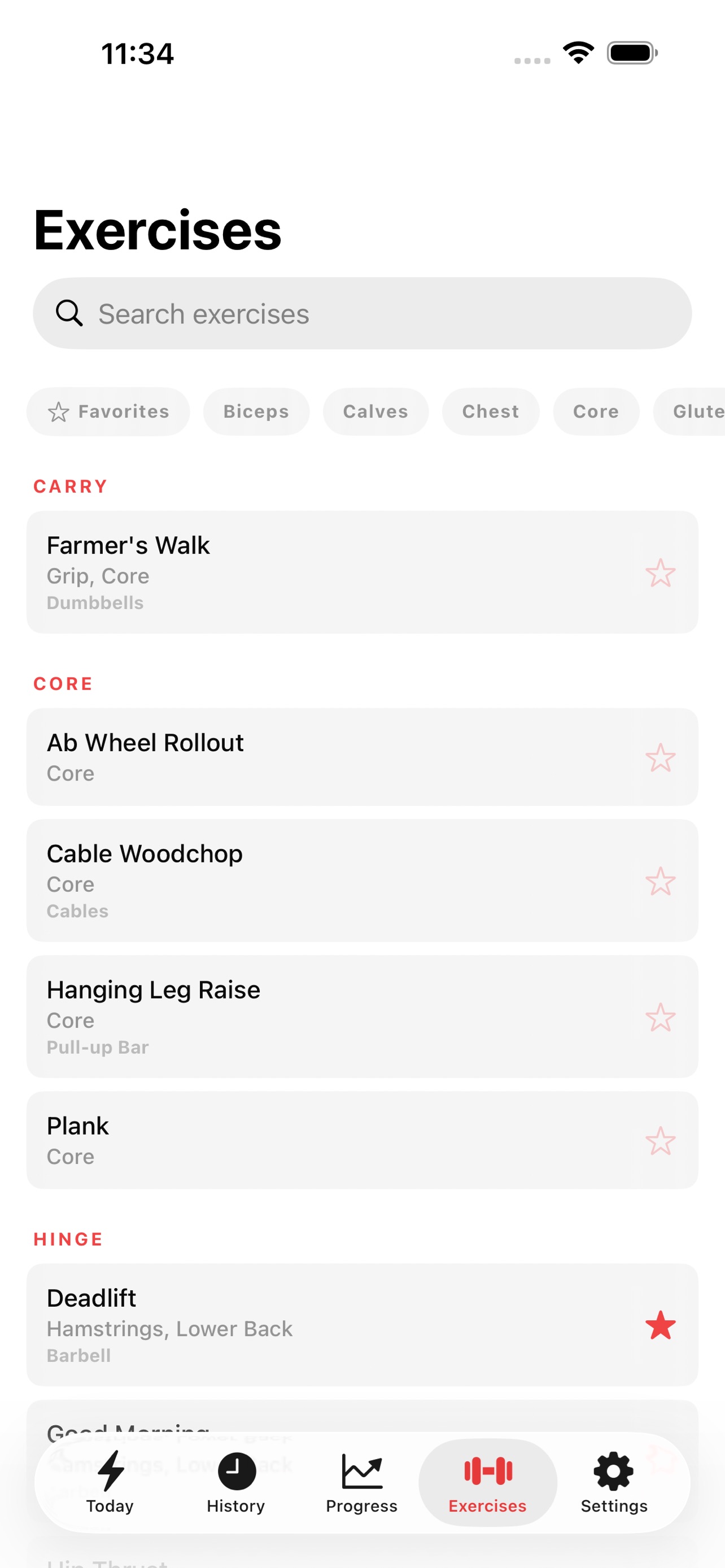The image size is (725, 1568).
Task: Apply the Biceps filter chip
Action: [256, 411]
